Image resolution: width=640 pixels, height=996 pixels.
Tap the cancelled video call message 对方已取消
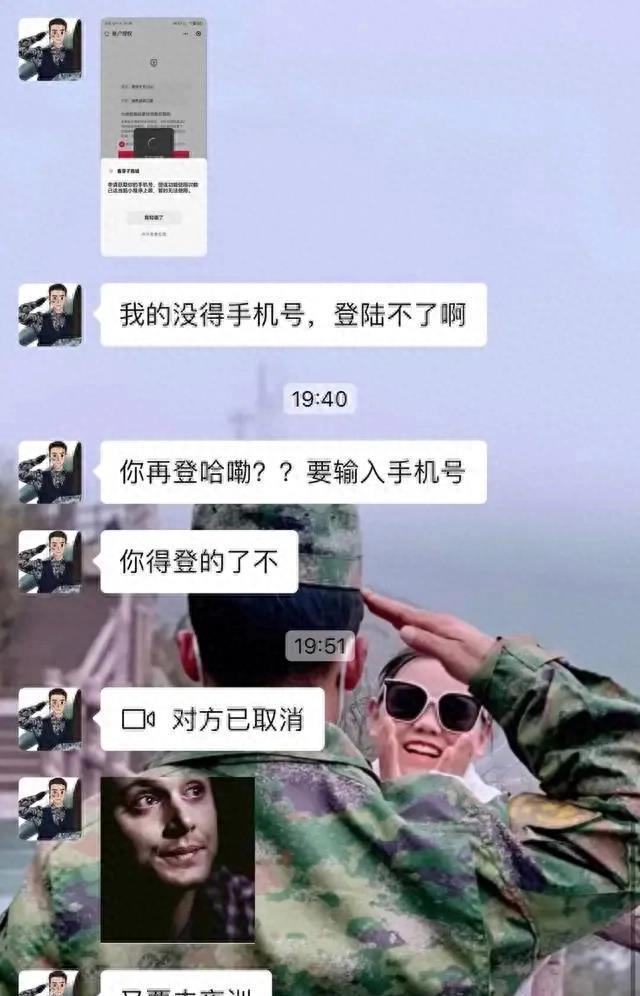[212, 720]
